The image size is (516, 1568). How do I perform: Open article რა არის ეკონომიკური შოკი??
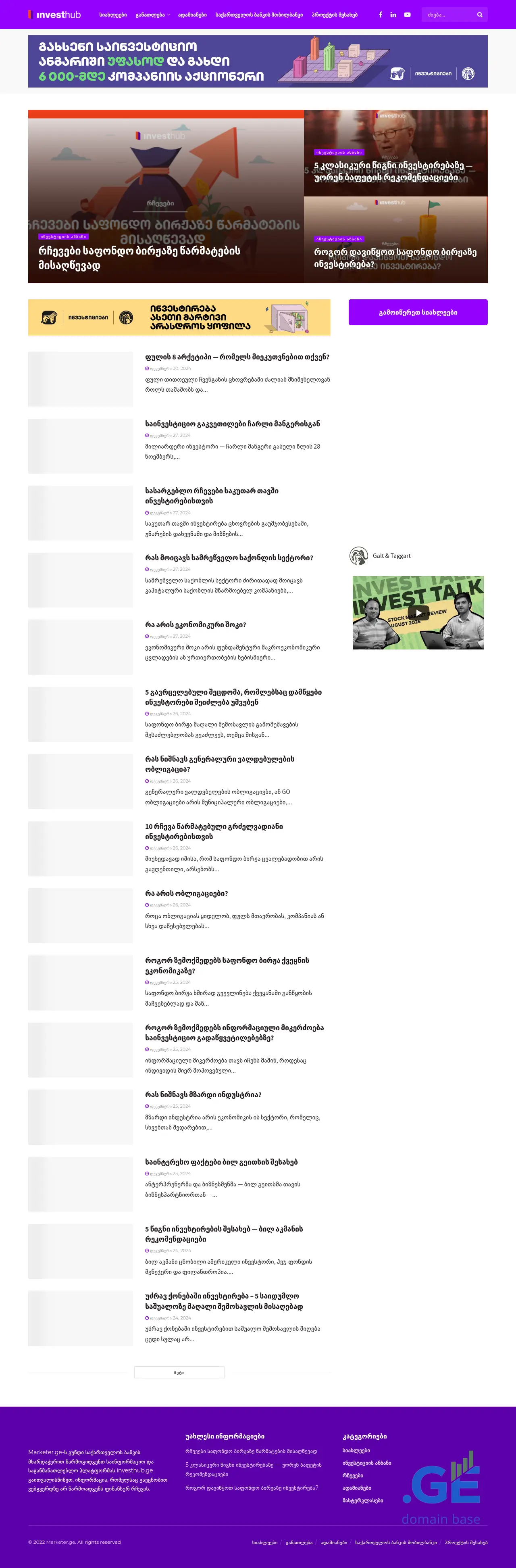pyautogui.click(x=196, y=624)
